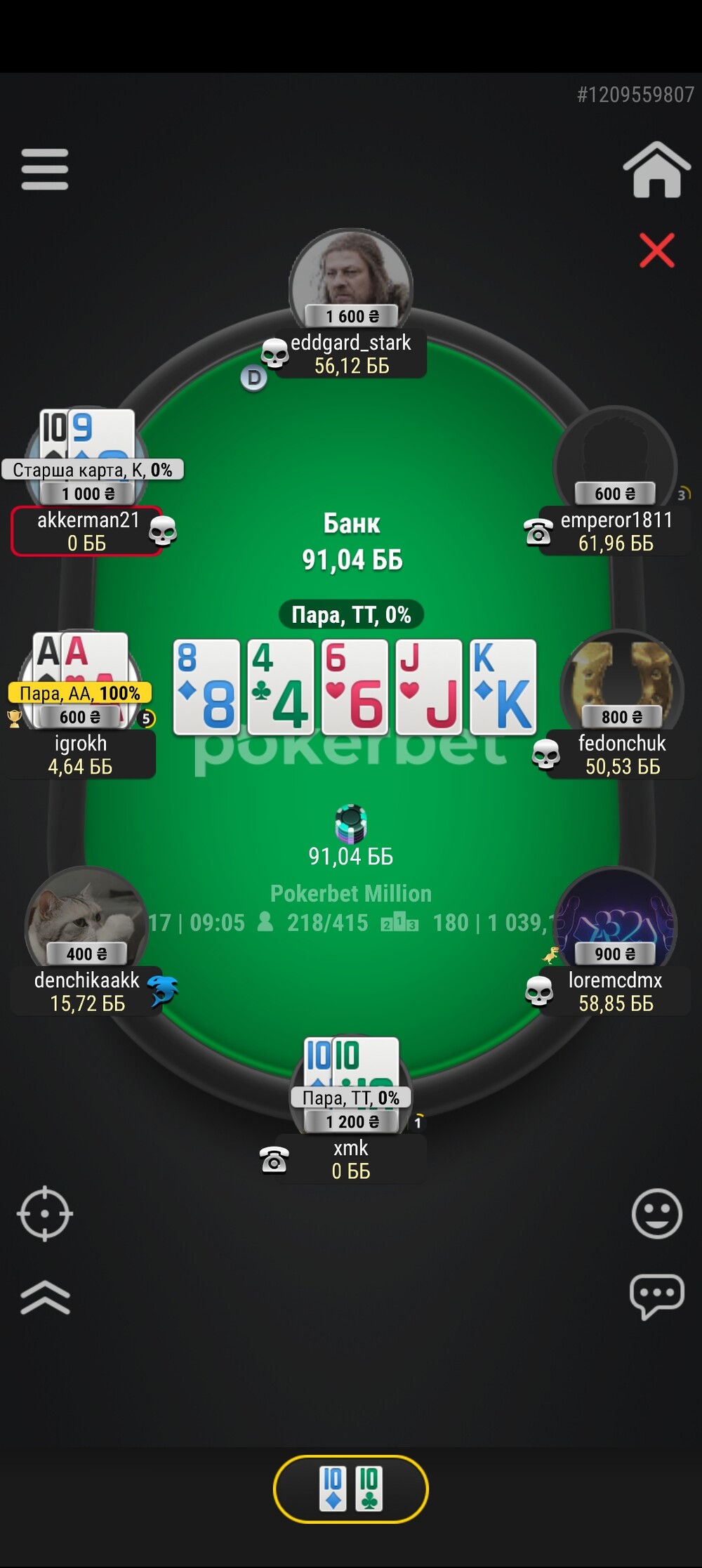
Task: Tap the hole cards pill button
Action: [350, 1489]
